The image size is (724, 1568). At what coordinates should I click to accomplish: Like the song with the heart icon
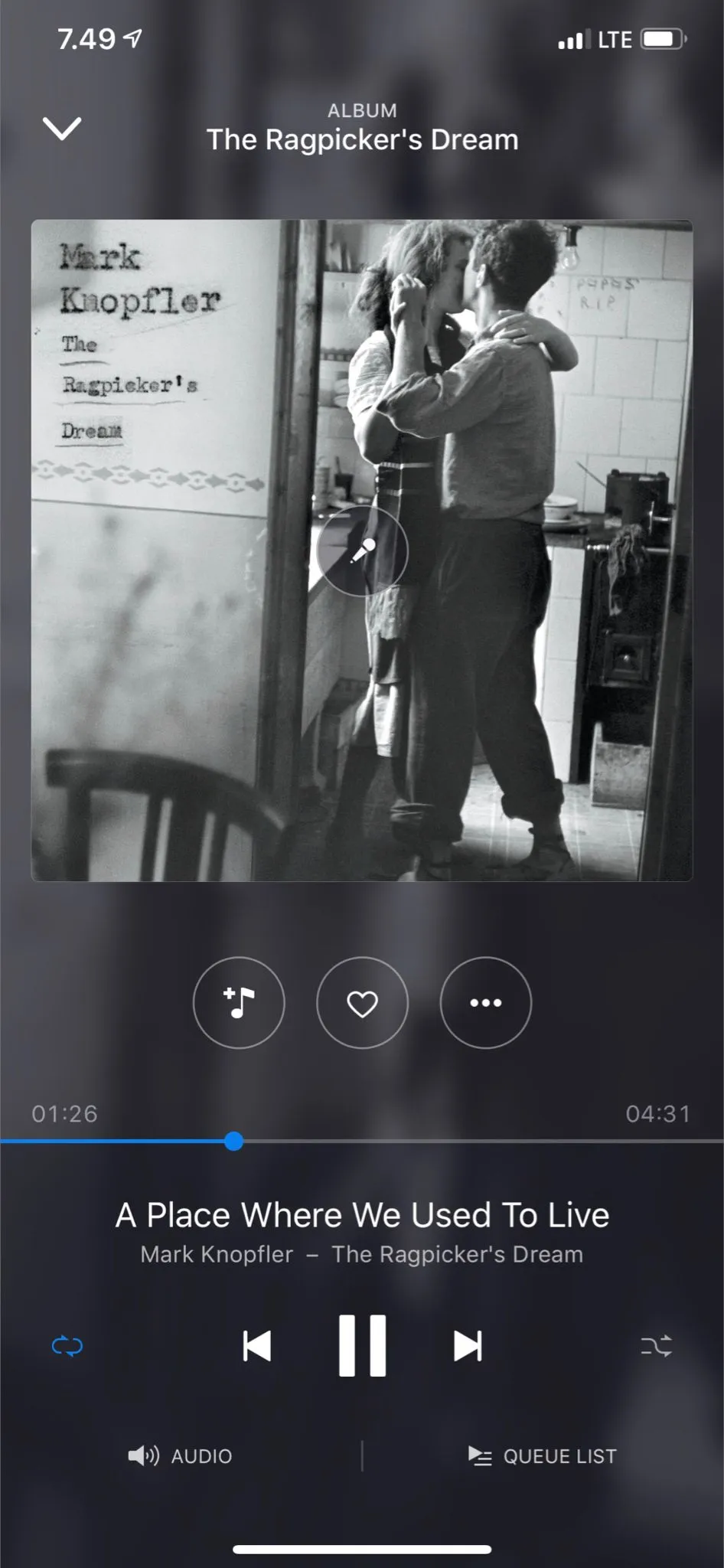tap(362, 1002)
